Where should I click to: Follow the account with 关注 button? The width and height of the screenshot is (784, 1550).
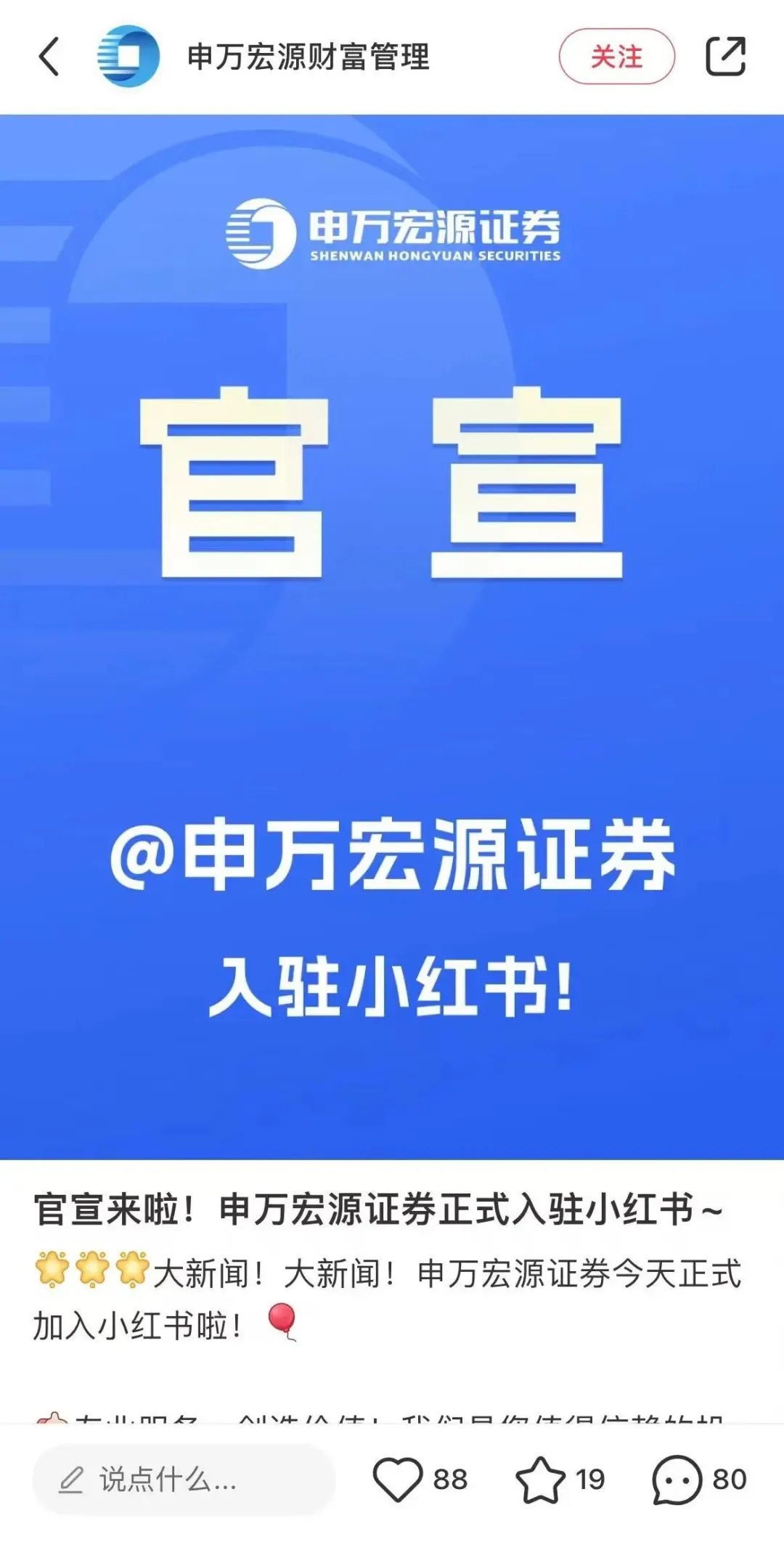[x=616, y=57]
